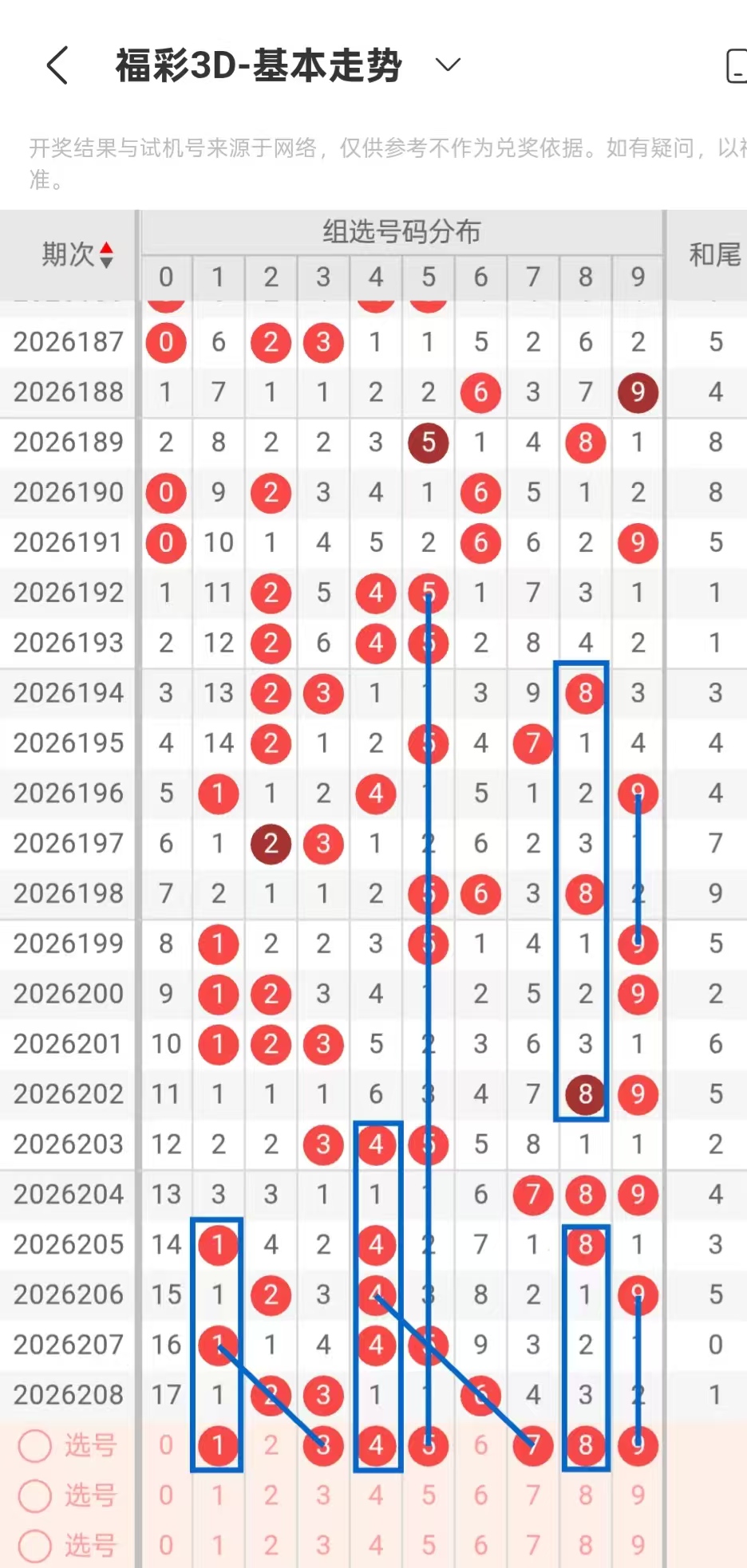747x1568 pixels.
Task: Deselect highlighted number 1 in the selection row
Action: click(x=218, y=1446)
